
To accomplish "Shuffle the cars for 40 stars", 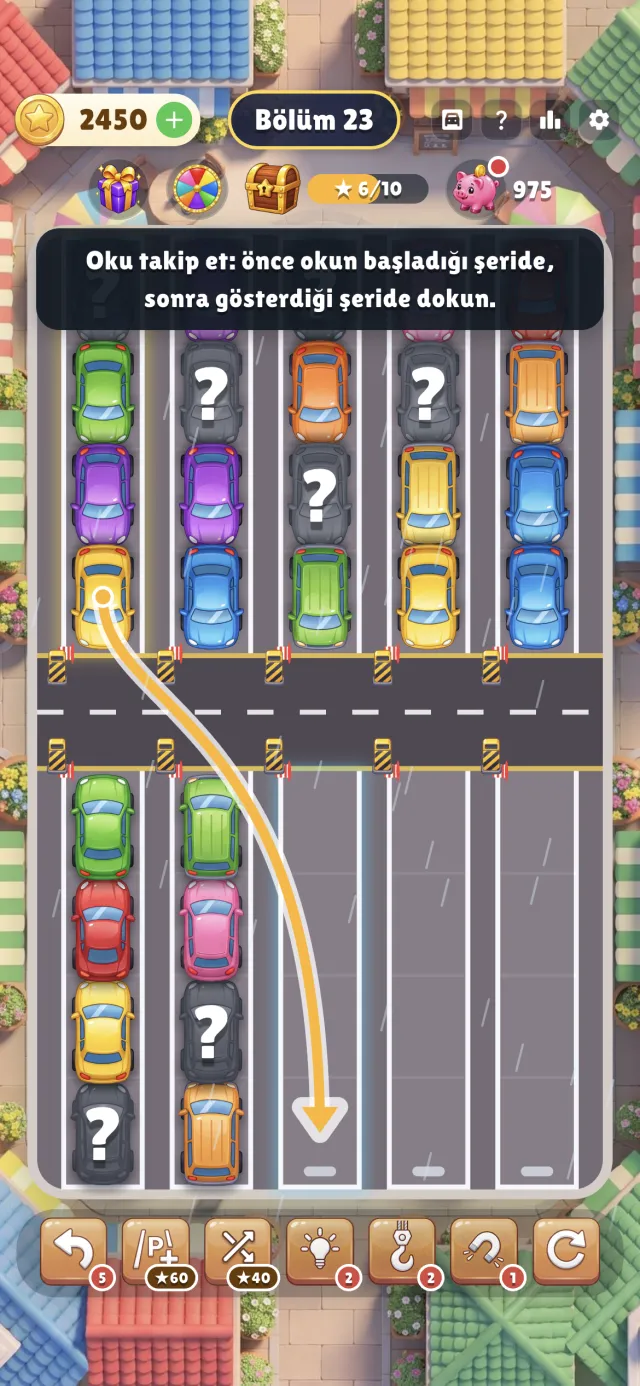I will pos(237,1251).
